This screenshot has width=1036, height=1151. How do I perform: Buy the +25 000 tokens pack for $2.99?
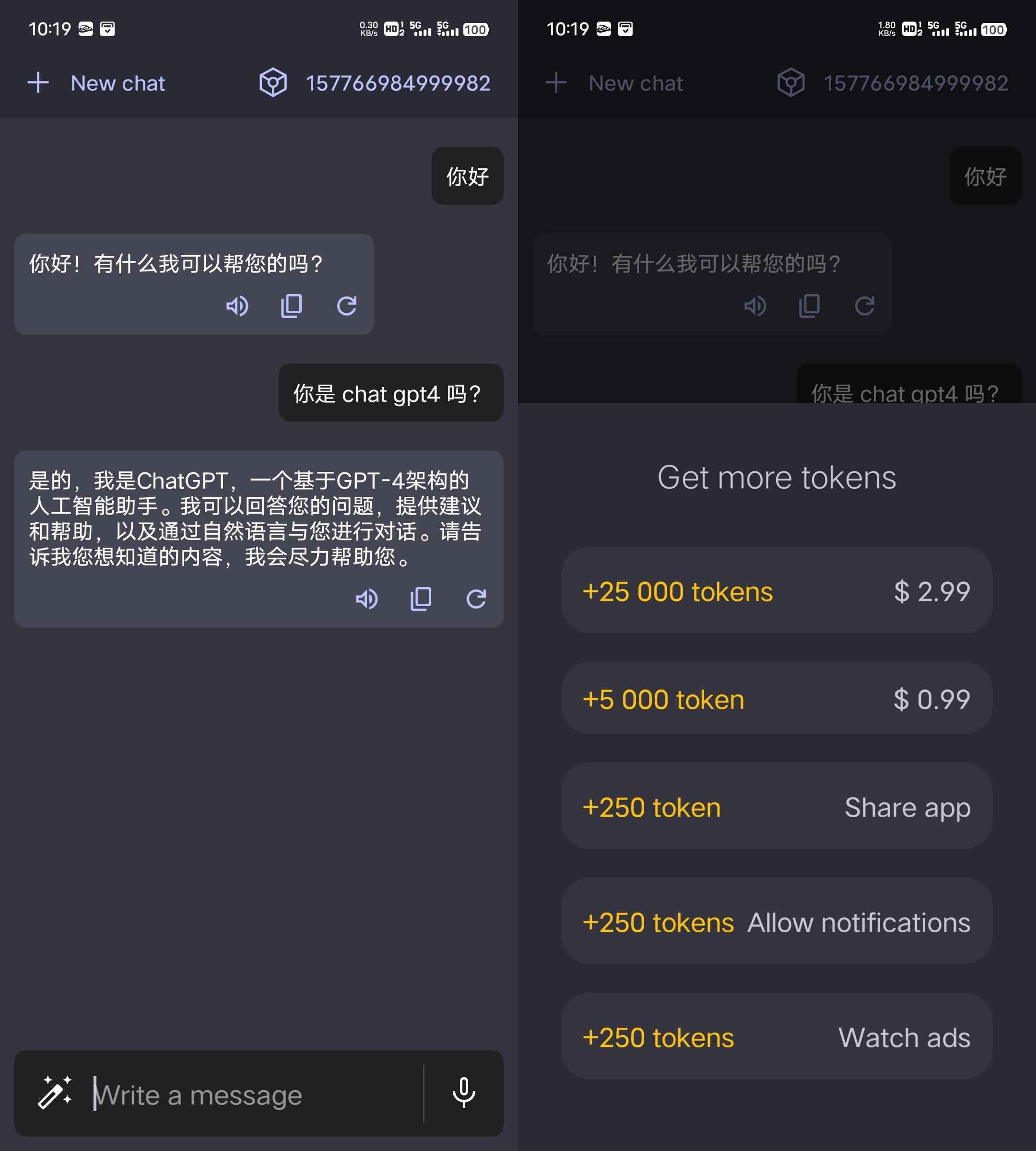[x=777, y=590]
